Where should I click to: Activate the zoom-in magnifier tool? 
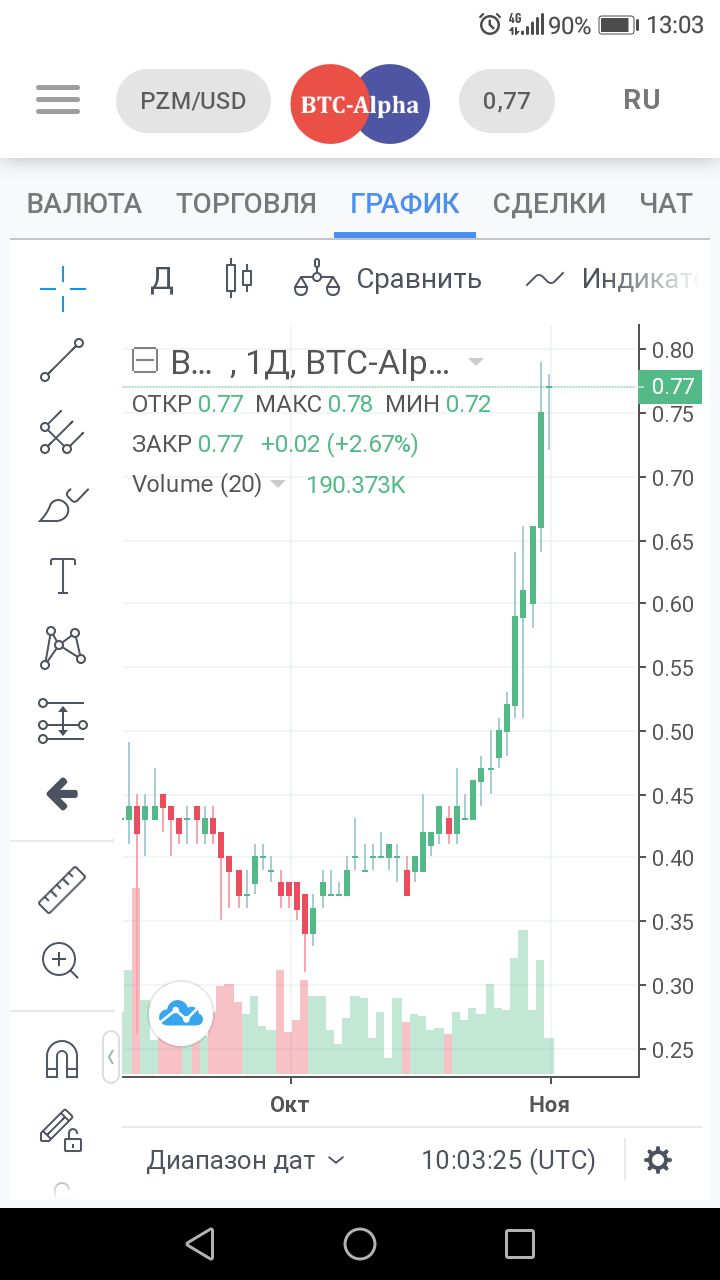coord(60,961)
